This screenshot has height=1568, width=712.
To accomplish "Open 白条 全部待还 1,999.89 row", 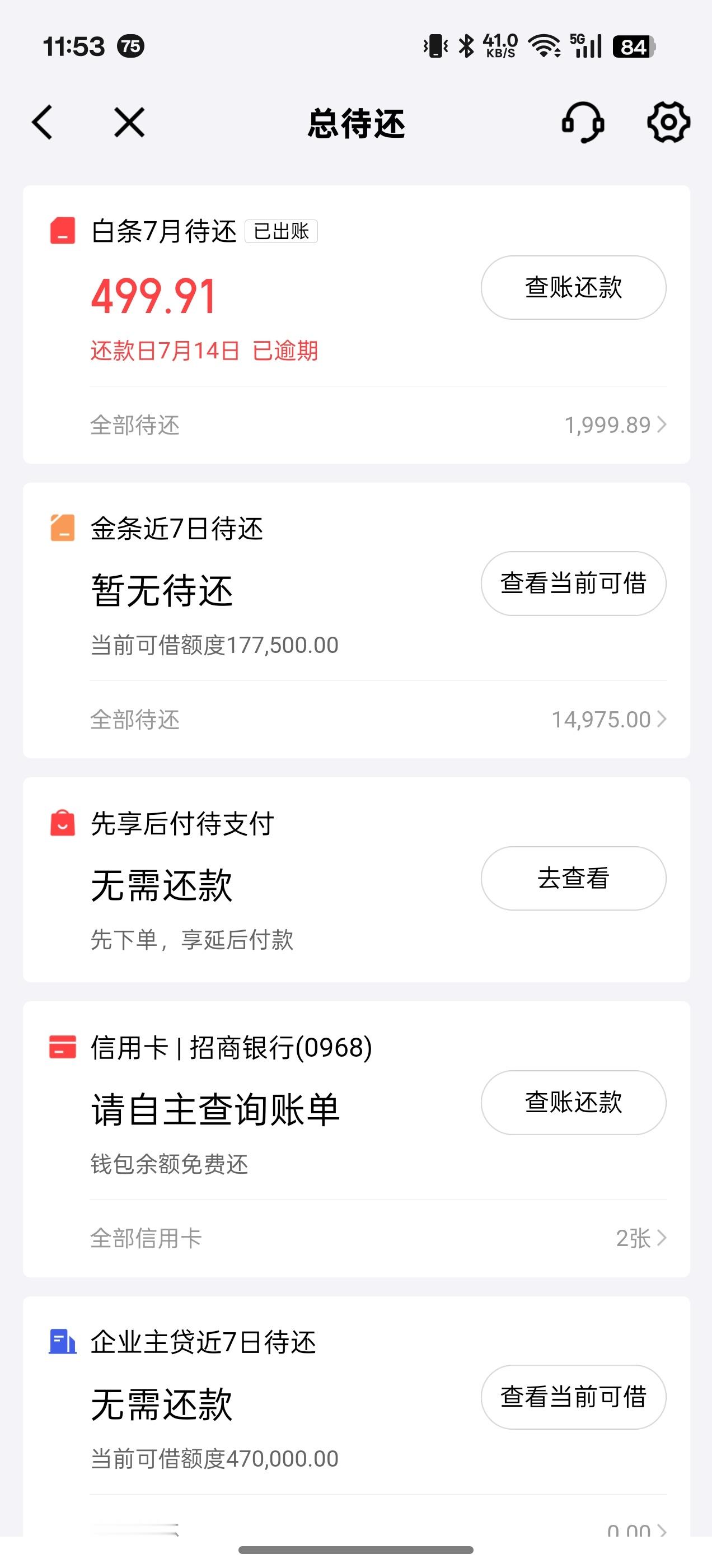I will 378,425.
